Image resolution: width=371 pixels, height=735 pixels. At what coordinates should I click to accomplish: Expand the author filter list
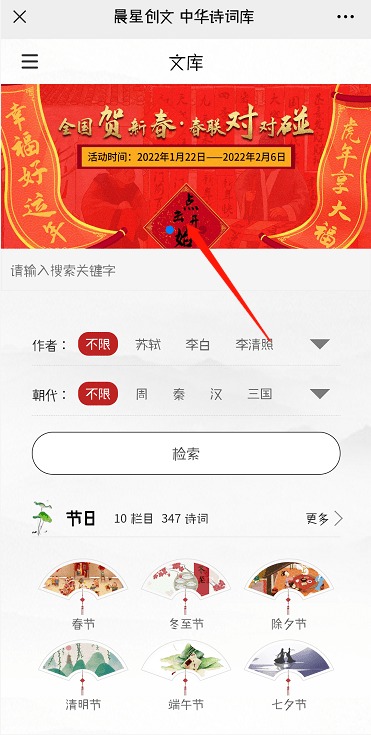click(320, 344)
